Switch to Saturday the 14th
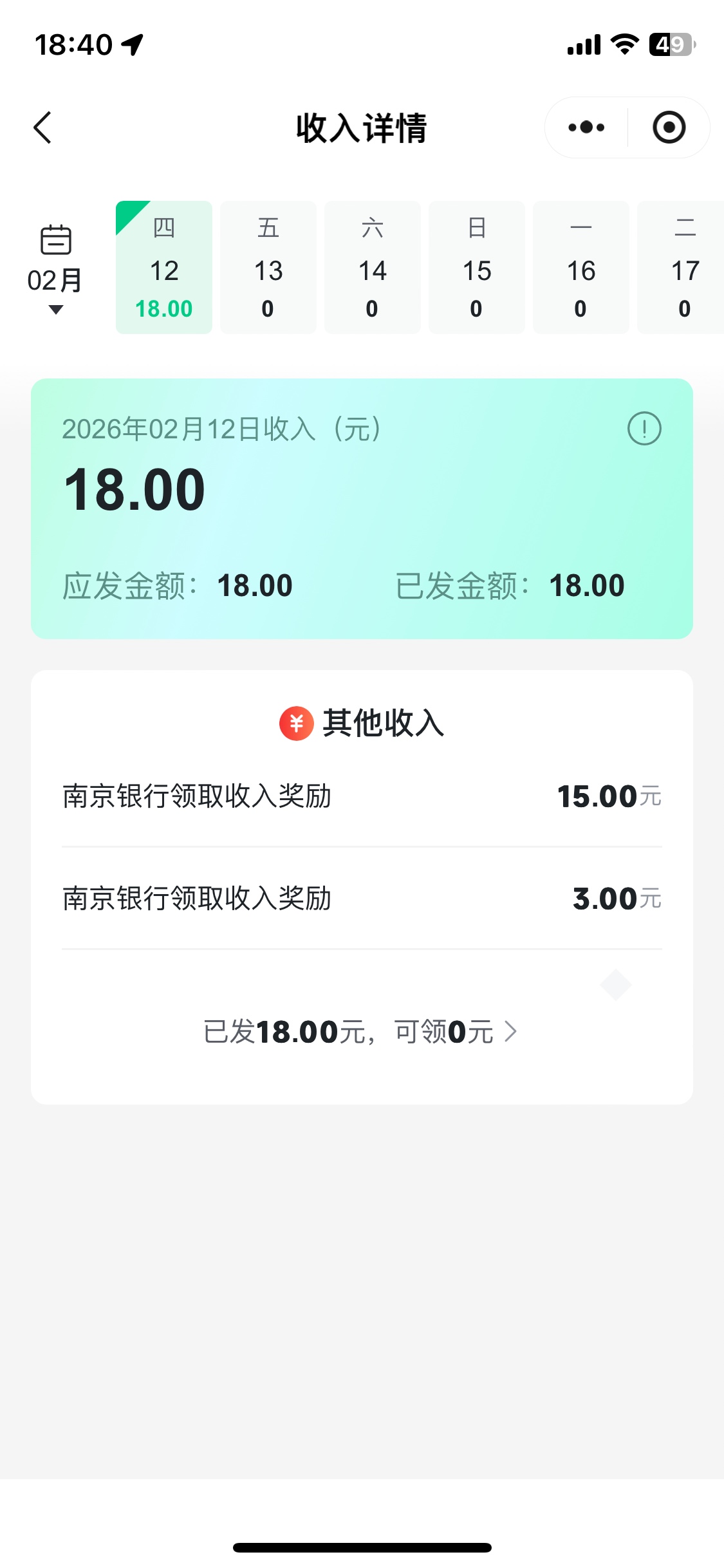 tap(373, 268)
